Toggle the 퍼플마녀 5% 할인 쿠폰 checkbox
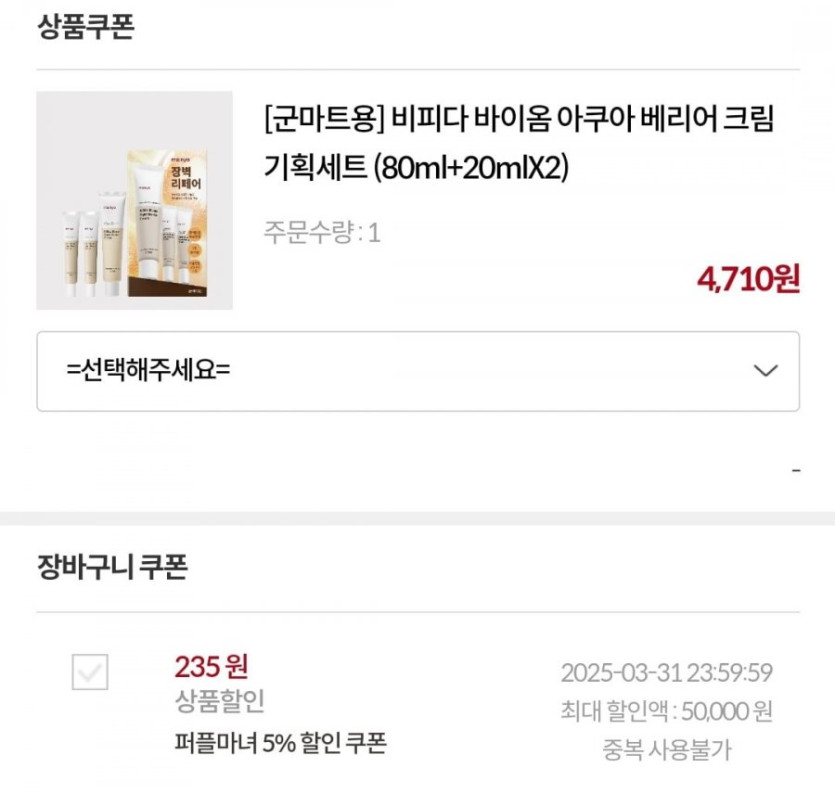This screenshot has width=835, height=793. pos(90,672)
